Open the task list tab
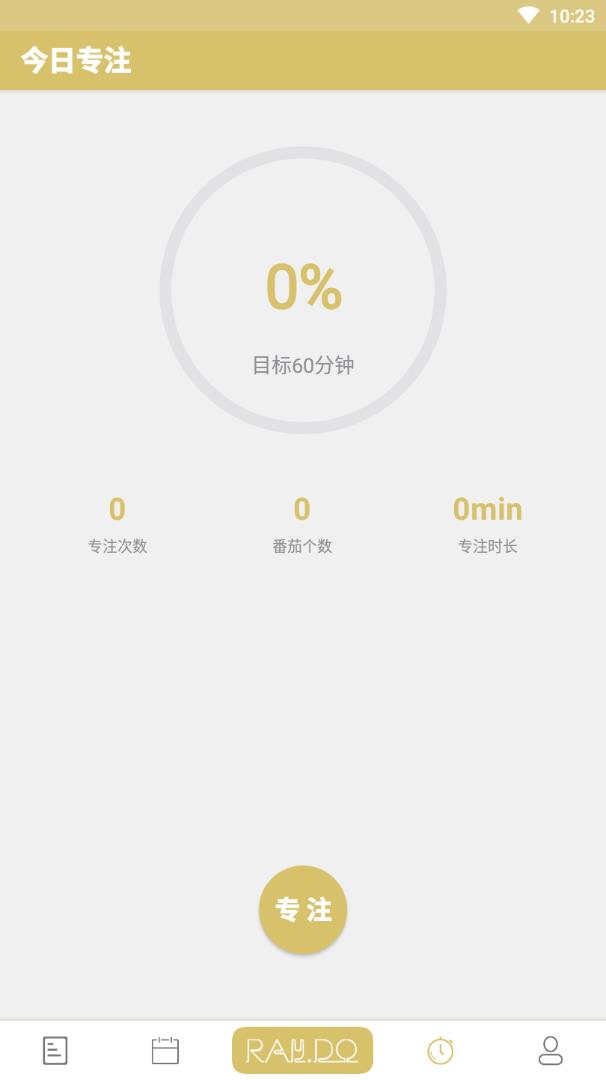606x1080 pixels. [x=55, y=1050]
